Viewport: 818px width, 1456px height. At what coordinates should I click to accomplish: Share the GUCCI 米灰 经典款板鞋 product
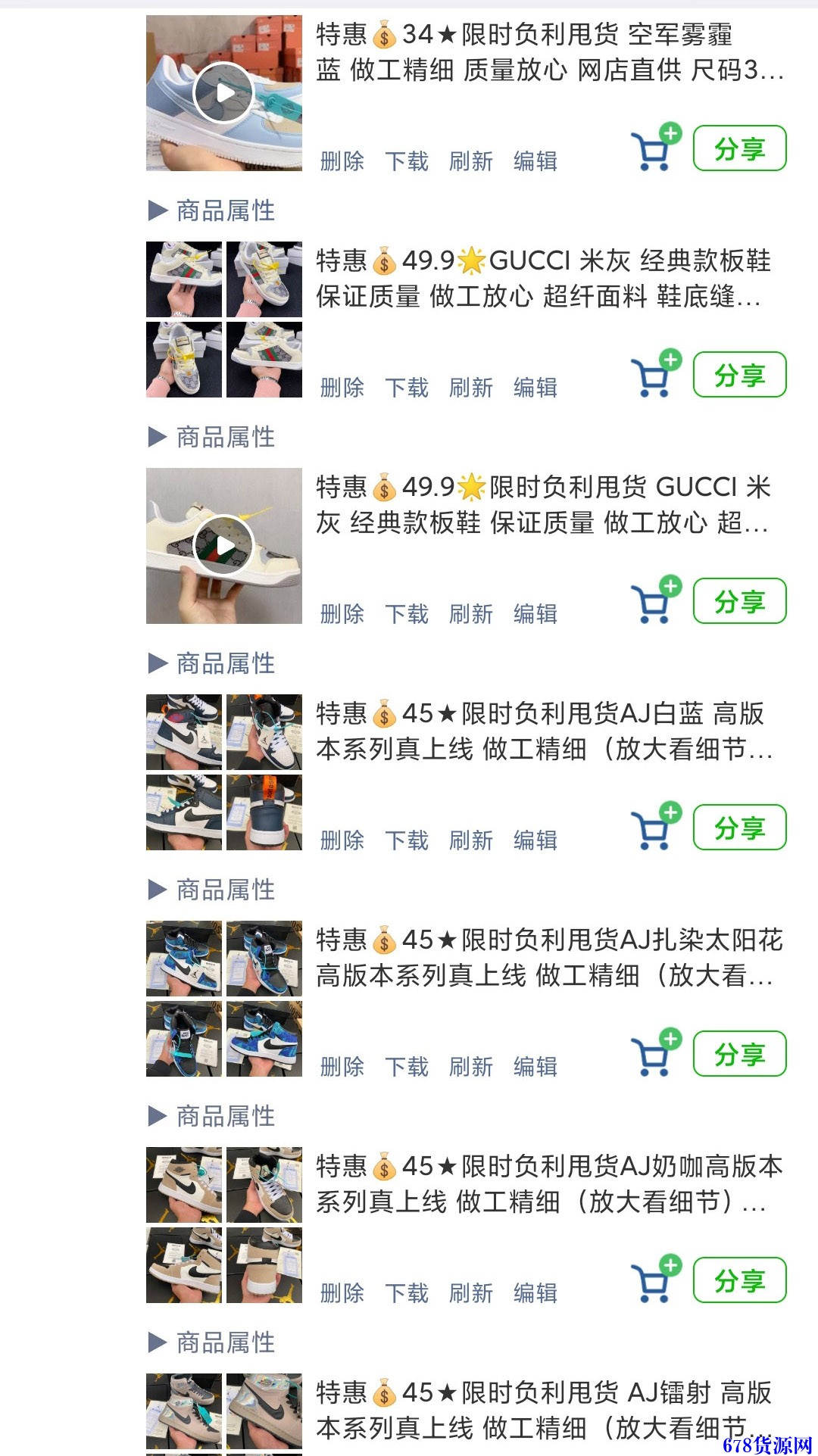[x=739, y=376]
